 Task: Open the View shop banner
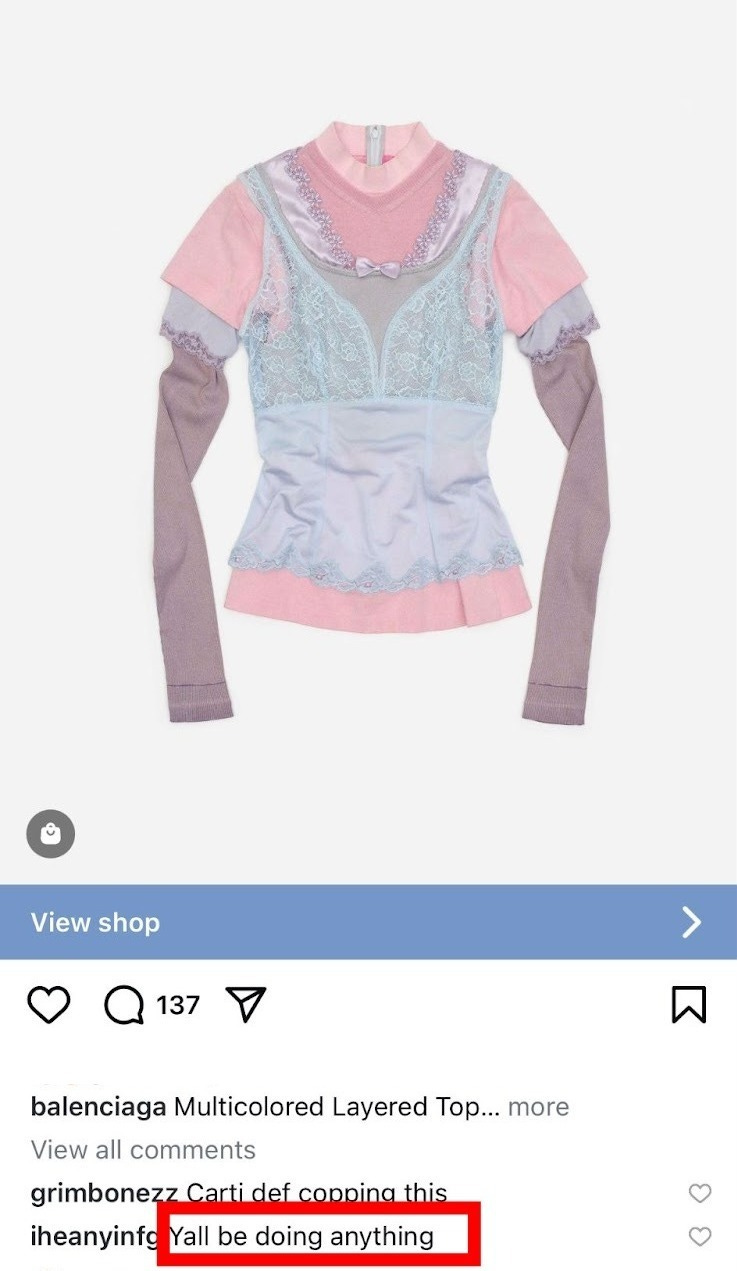[x=368, y=922]
